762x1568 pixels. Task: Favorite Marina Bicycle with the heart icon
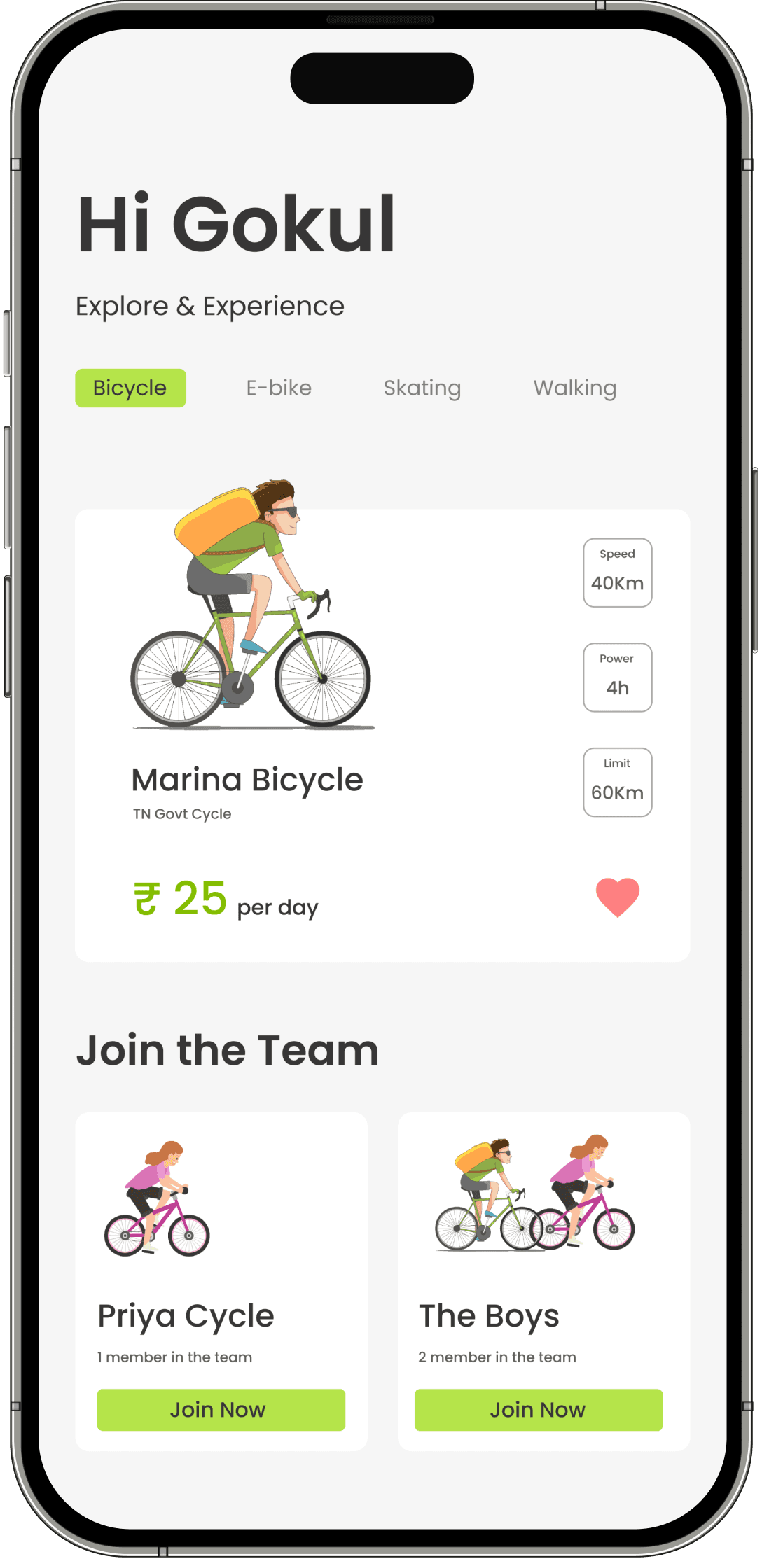[x=618, y=897]
